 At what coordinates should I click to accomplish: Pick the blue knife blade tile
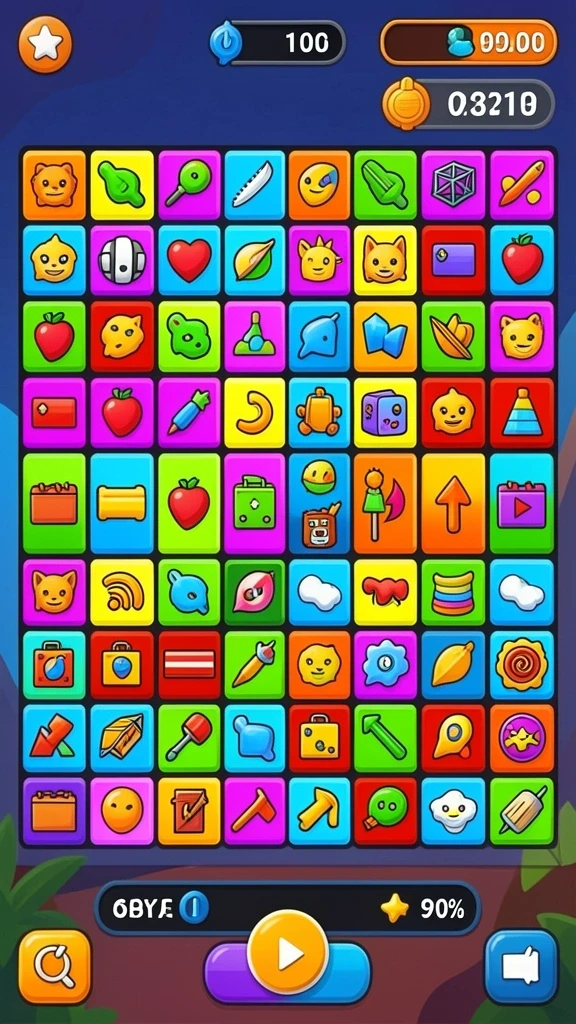coord(254,185)
